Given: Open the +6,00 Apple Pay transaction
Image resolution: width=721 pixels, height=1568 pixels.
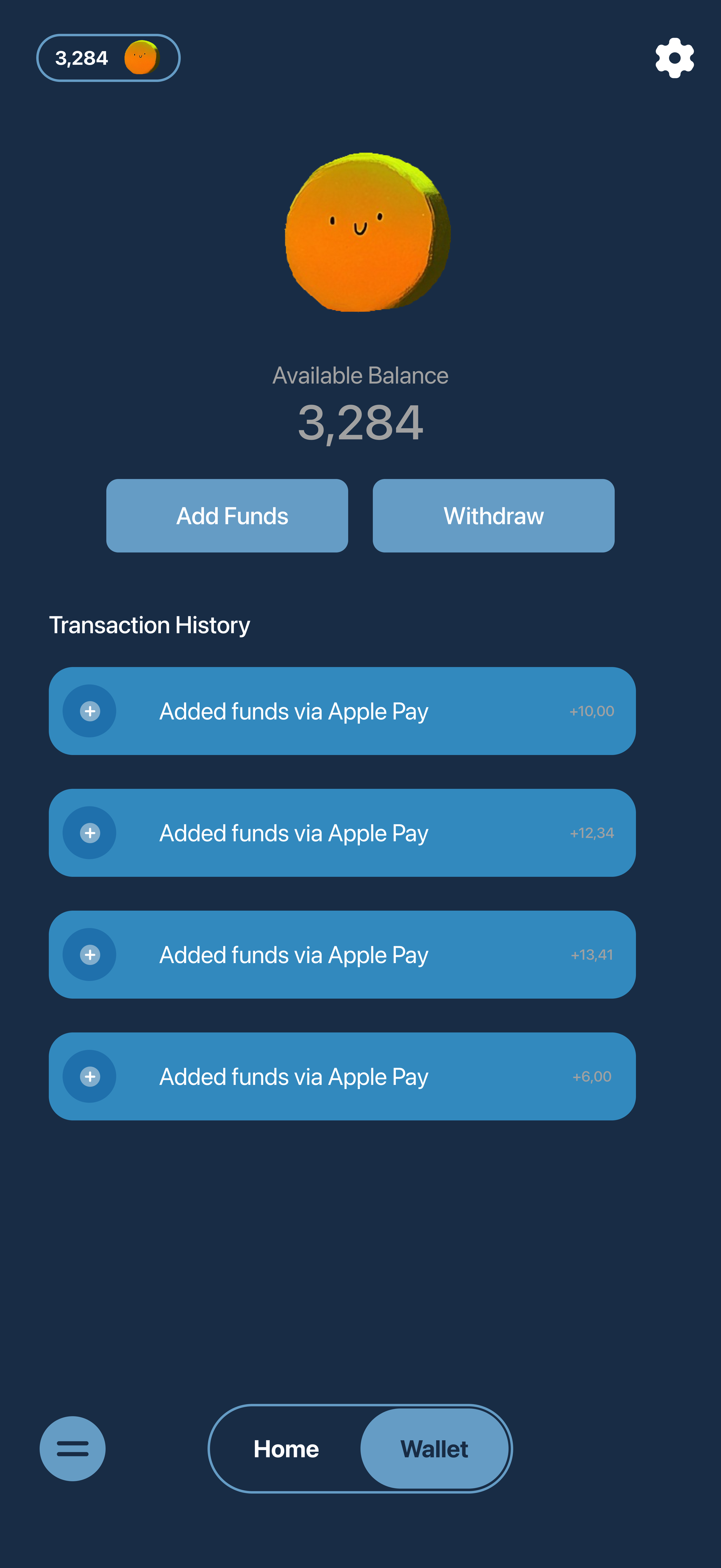Looking at the screenshot, I should click(x=342, y=1076).
